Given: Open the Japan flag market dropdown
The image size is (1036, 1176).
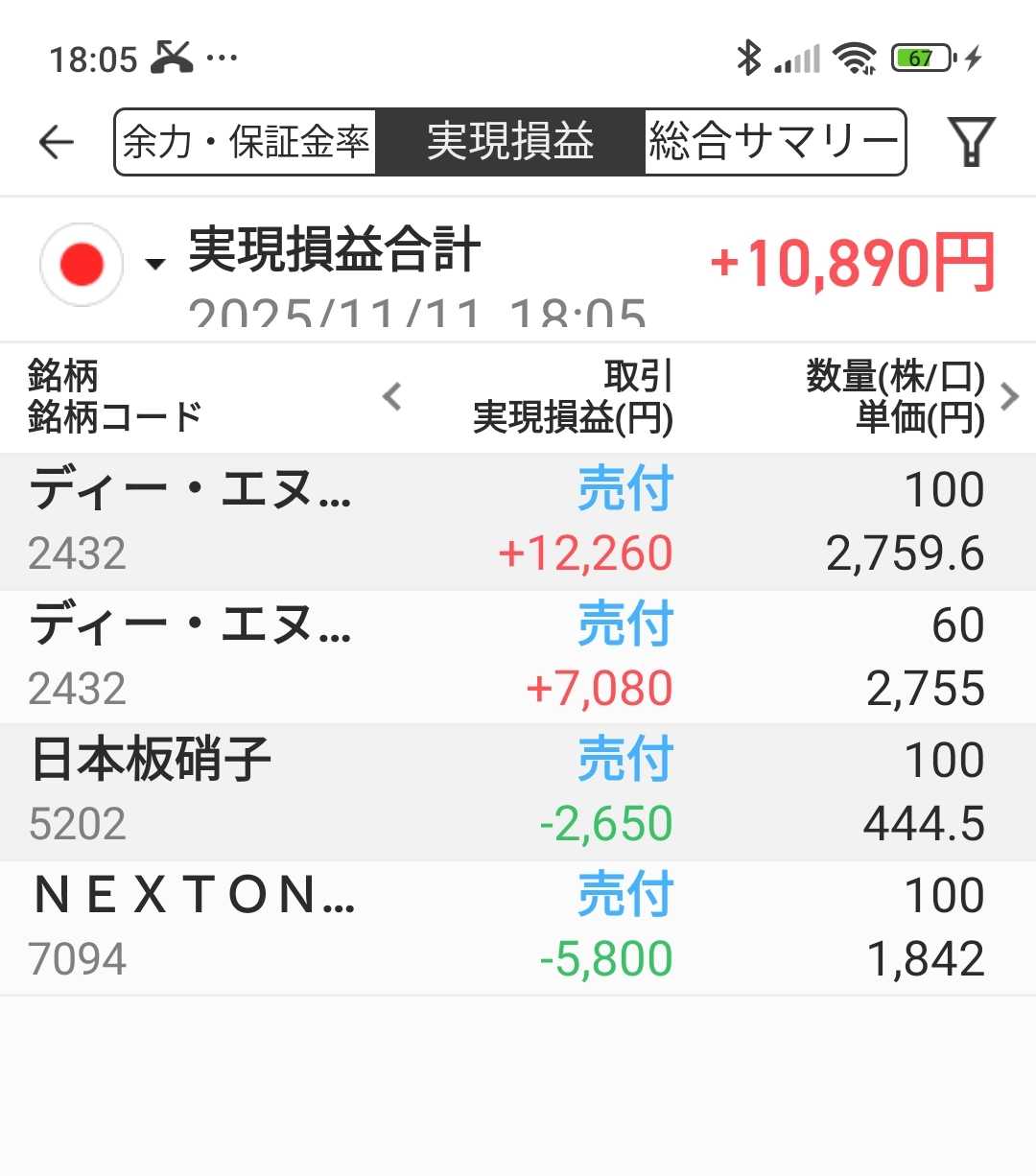Looking at the screenshot, I should 101,264.
